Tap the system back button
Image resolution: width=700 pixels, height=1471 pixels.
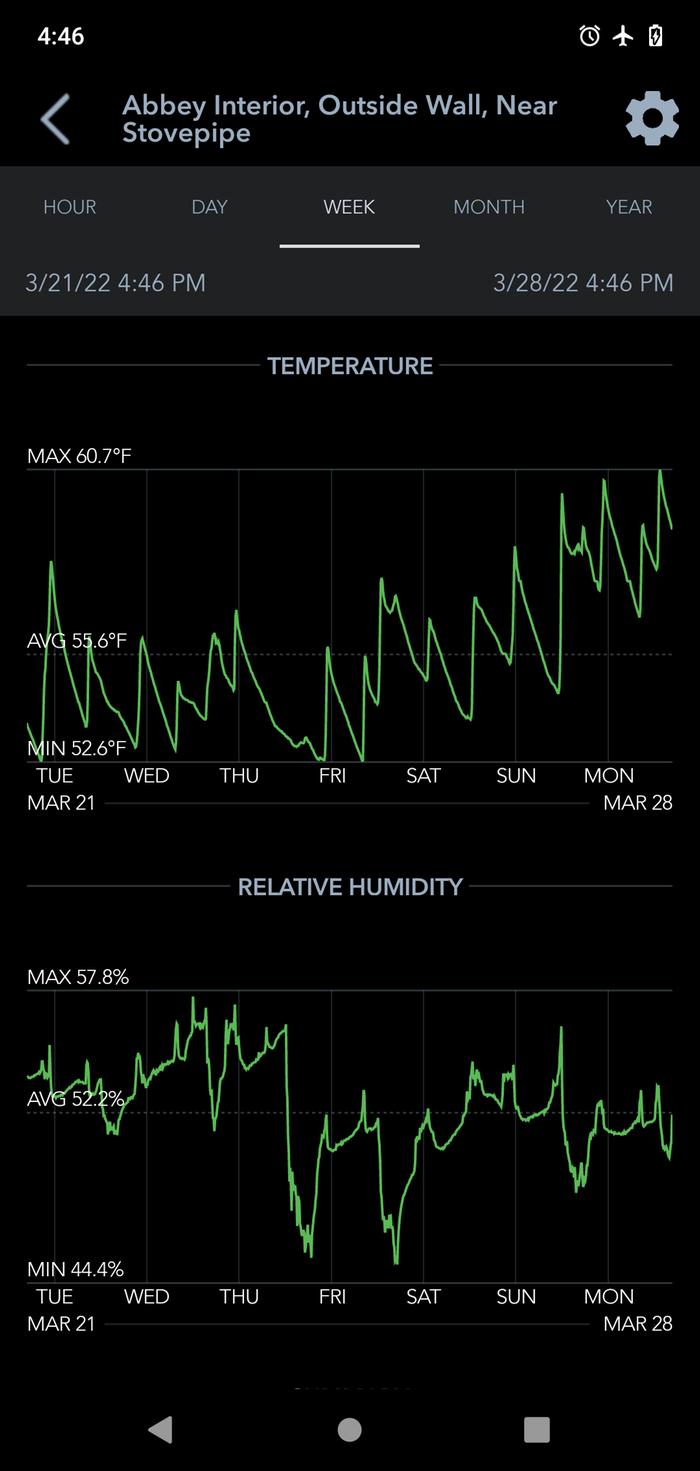(x=161, y=1429)
